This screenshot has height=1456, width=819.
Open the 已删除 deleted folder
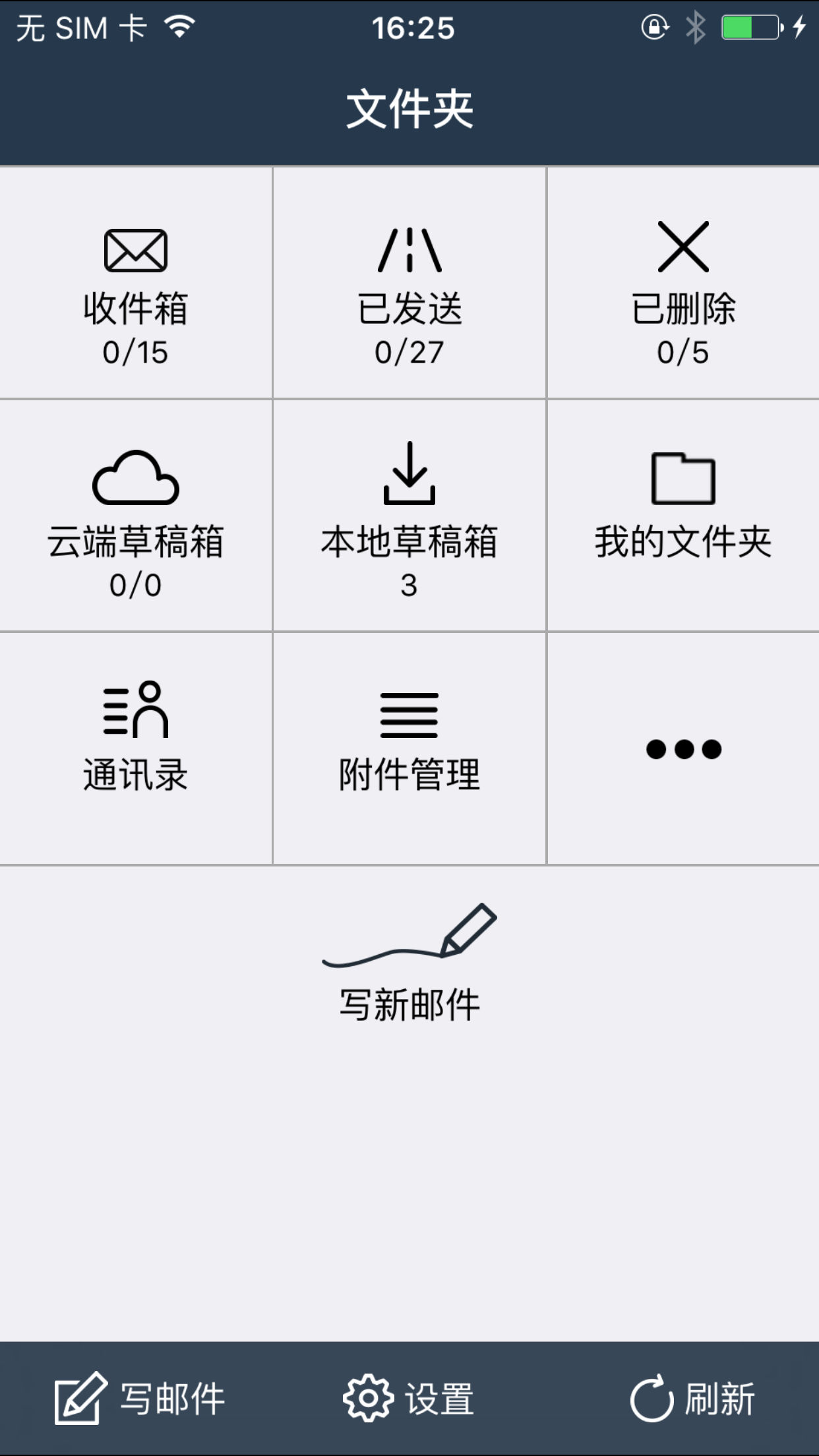click(x=683, y=284)
